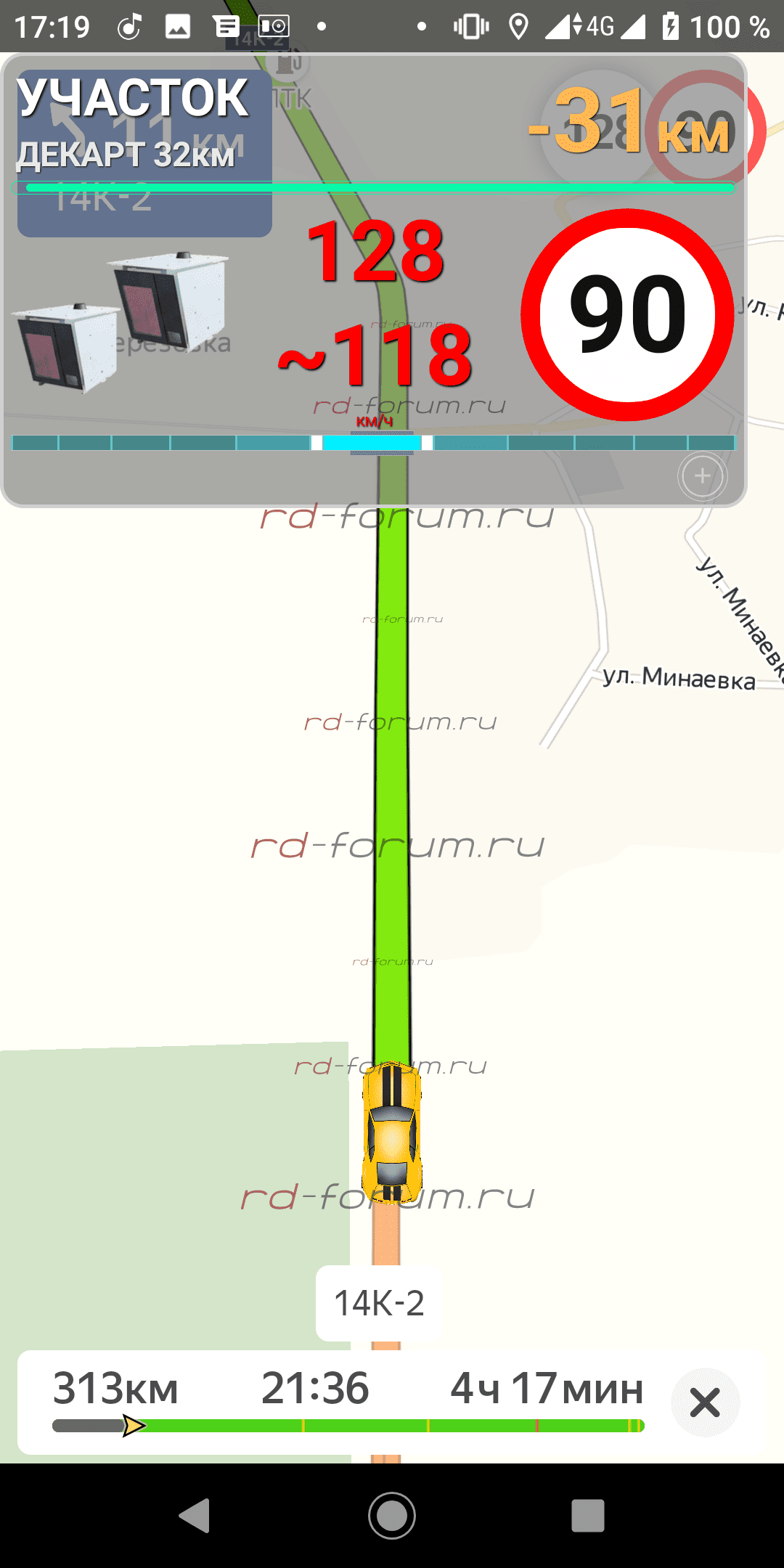Close the route with the X button
The height and width of the screenshot is (1568, 784).
pyautogui.click(x=705, y=1402)
